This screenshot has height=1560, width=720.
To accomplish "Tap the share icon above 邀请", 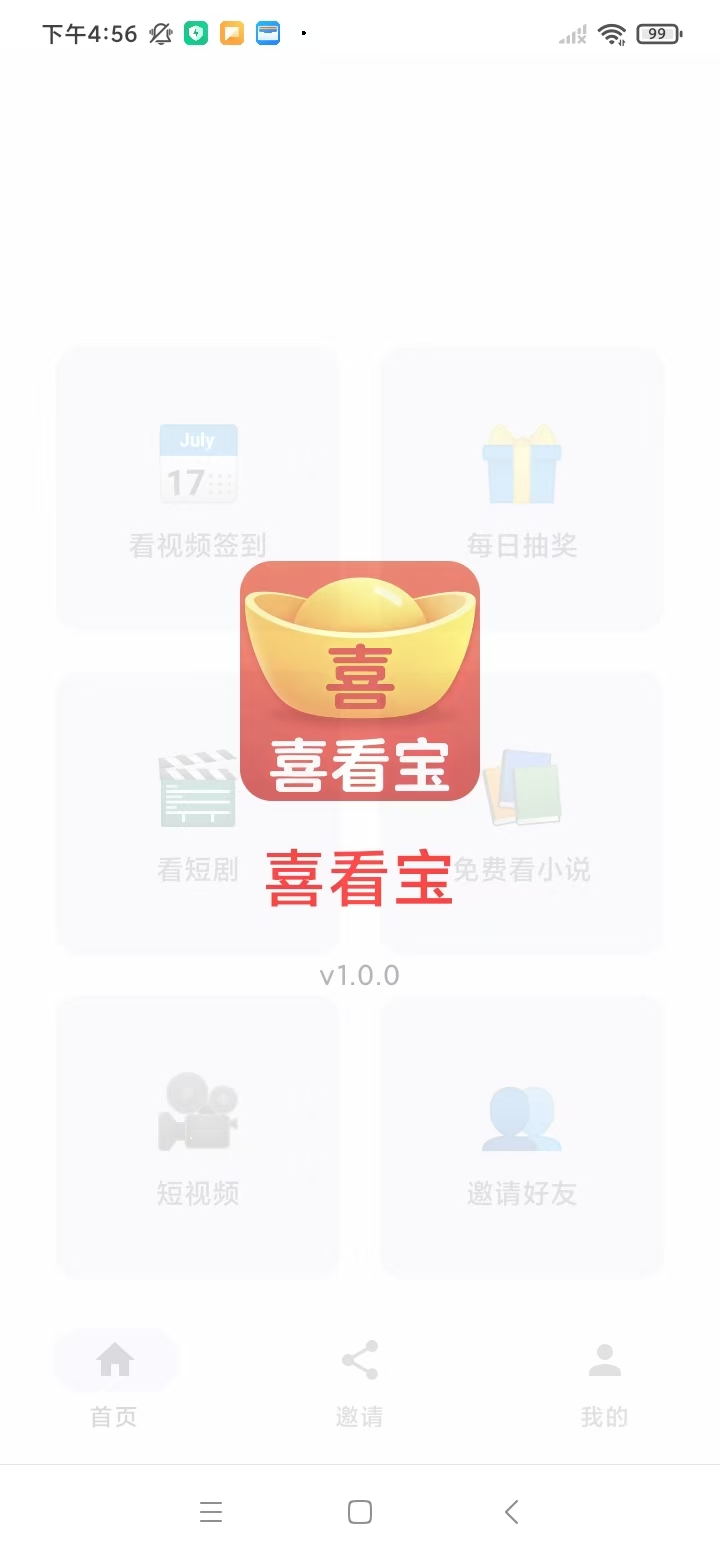I will point(359,1360).
